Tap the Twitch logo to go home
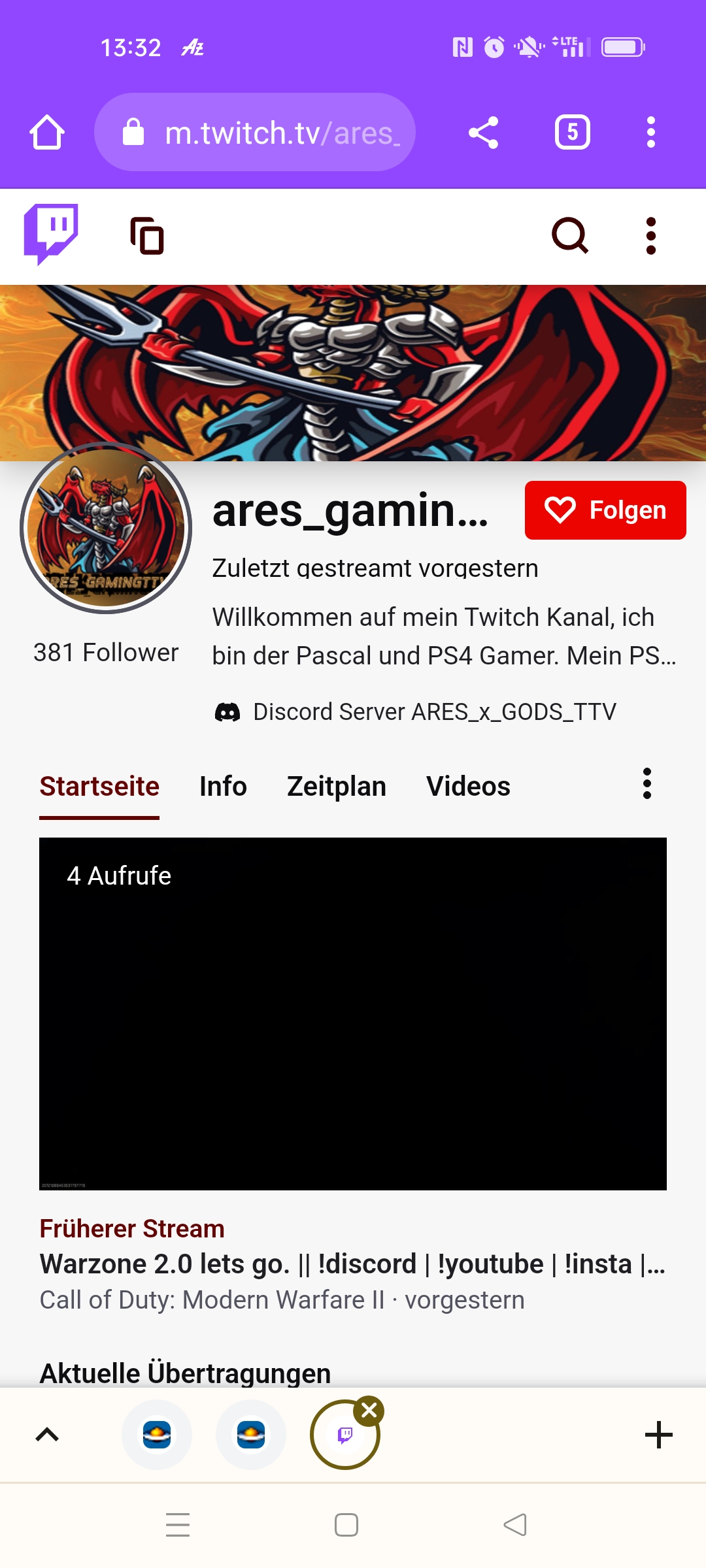Viewport: 706px width, 1568px height. click(x=51, y=234)
